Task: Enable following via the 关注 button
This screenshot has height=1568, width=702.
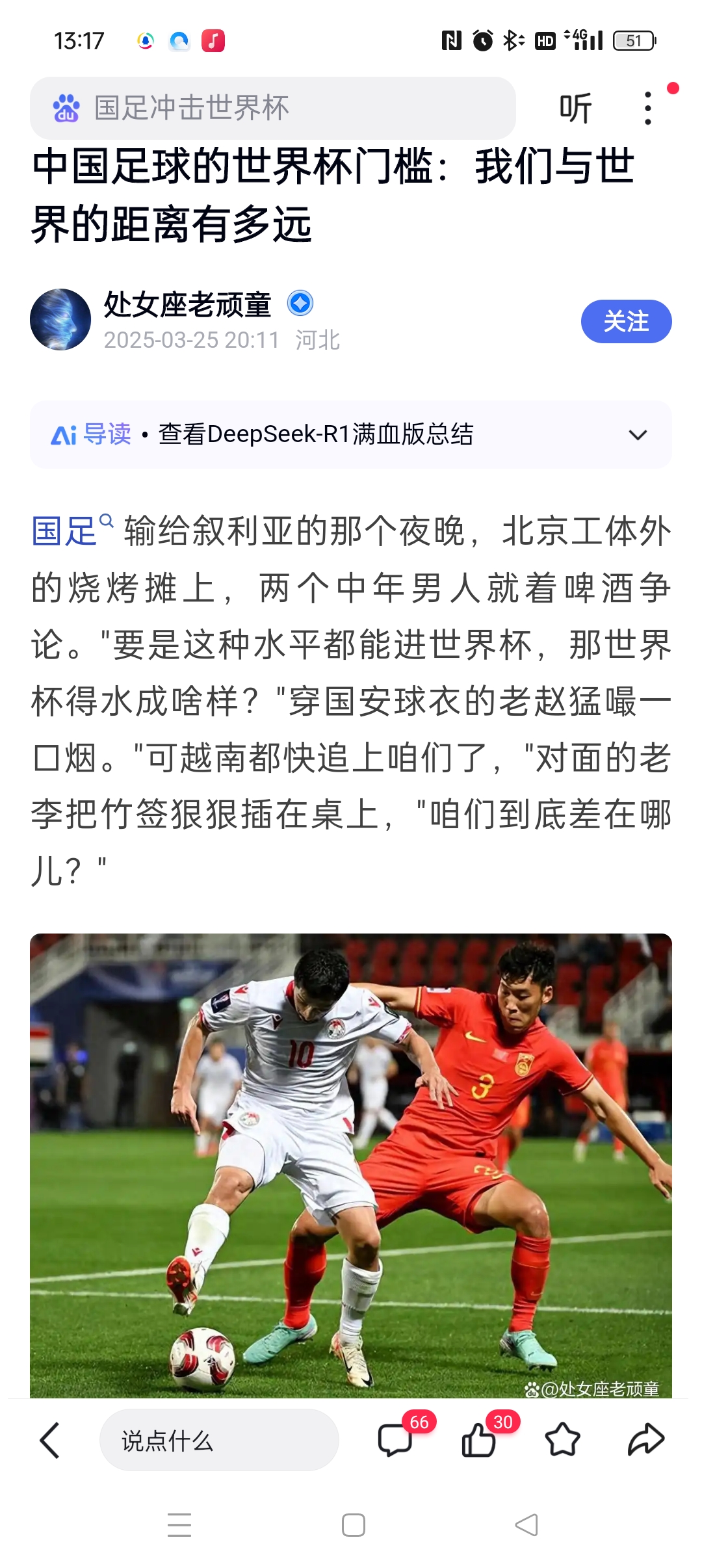Action: (x=628, y=321)
